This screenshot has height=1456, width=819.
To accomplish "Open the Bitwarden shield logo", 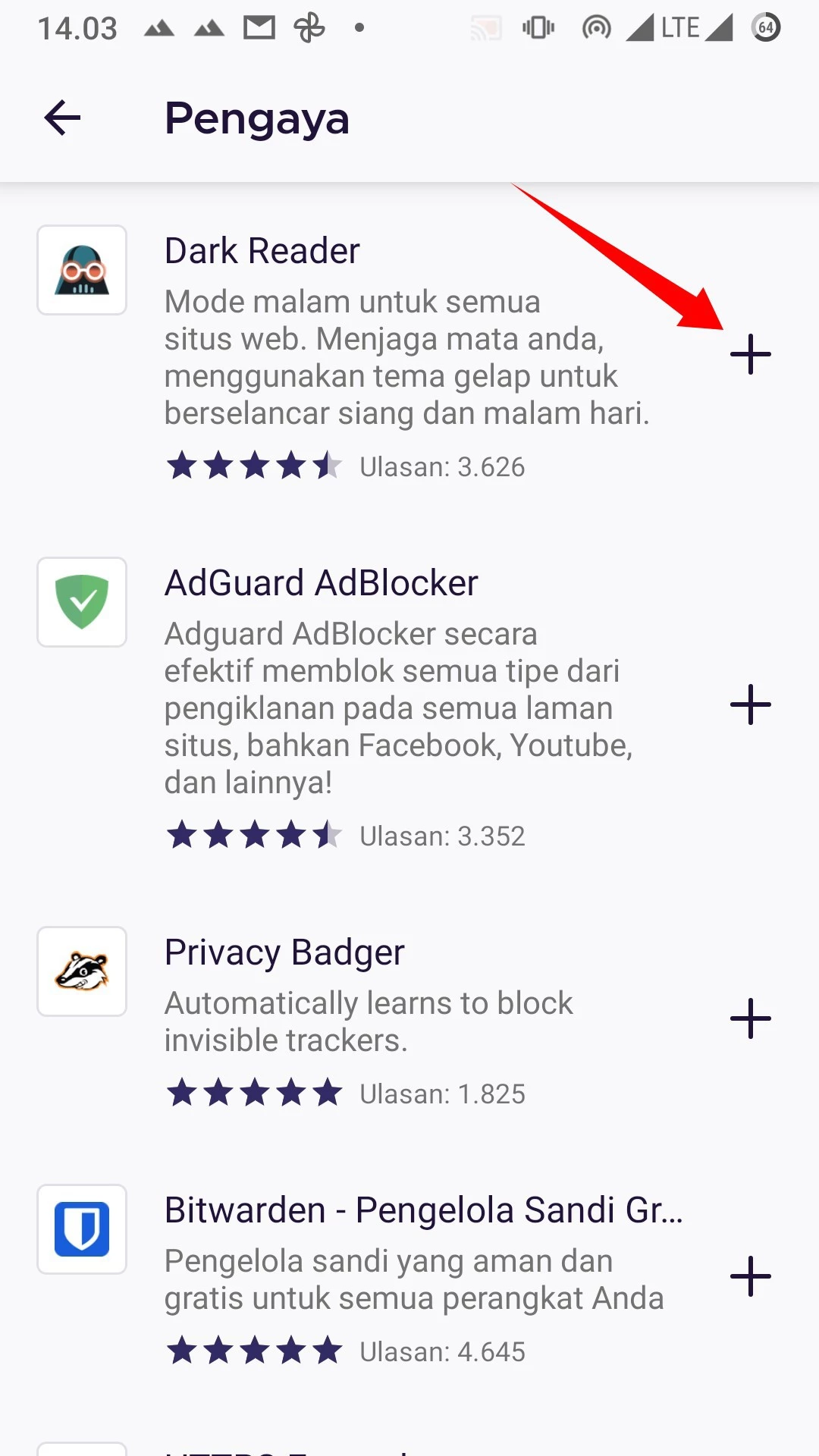I will click(81, 1229).
